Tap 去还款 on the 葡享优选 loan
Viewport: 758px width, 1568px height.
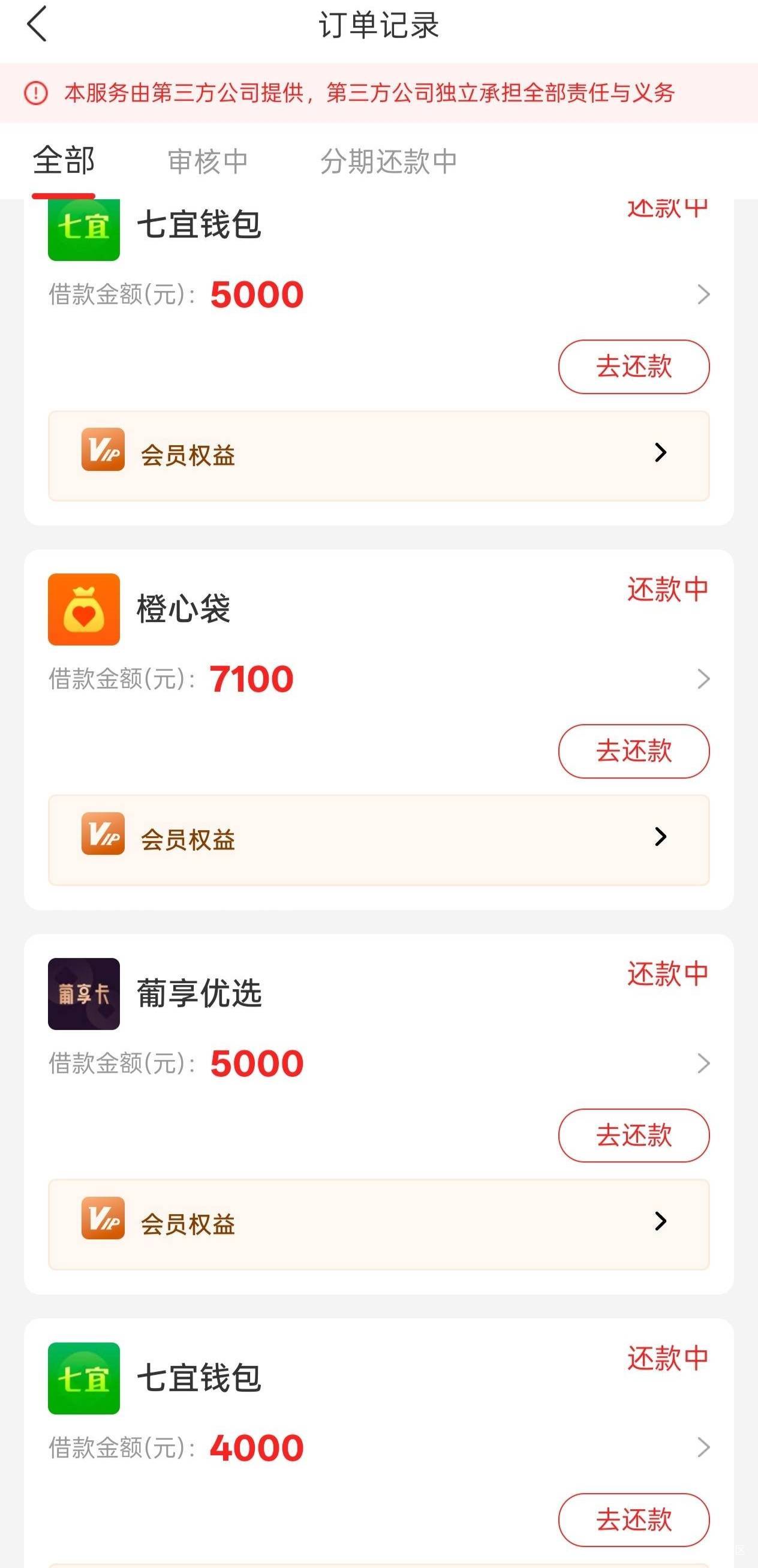pos(633,1136)
